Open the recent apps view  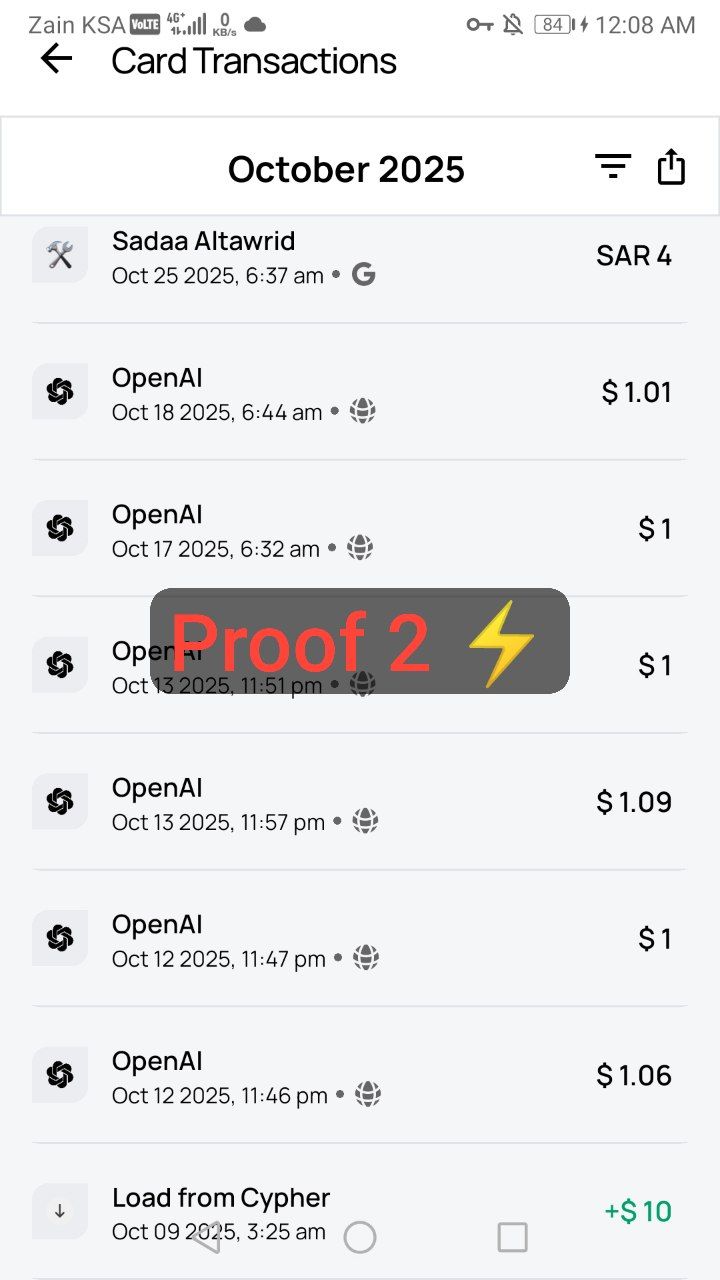pyautogui.click(x=512, y=1238)
